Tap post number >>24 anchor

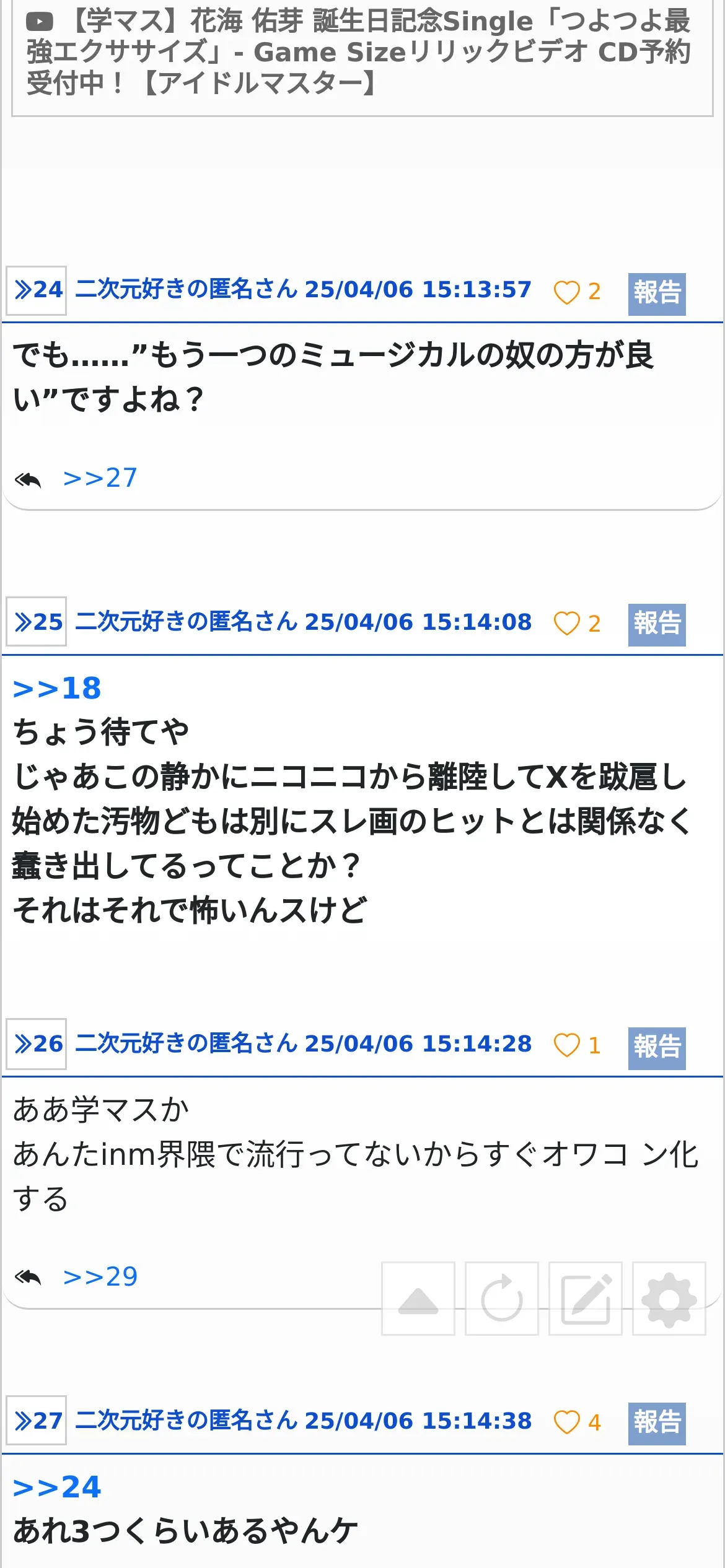pyautogui.click(x=37, y=290)
